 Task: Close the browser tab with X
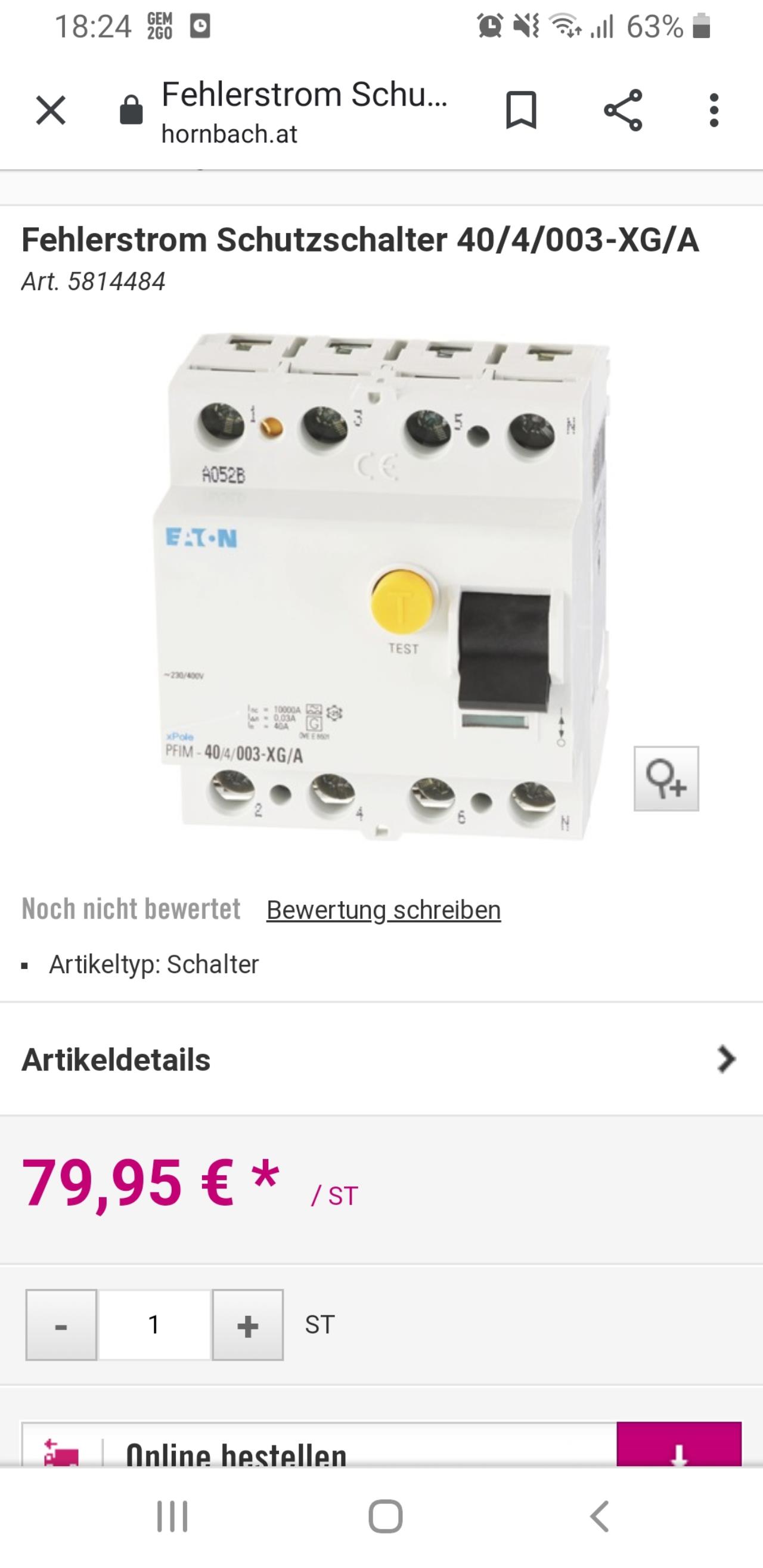tap(51, 111)
